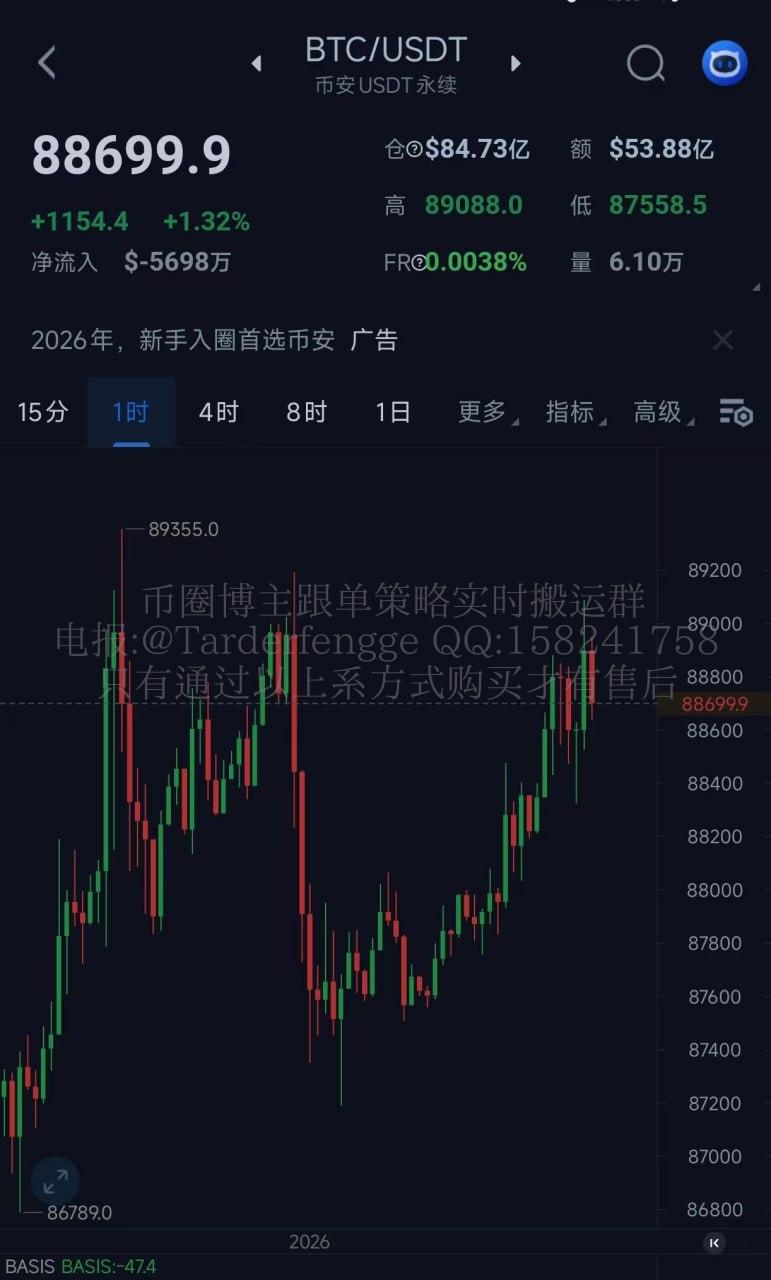Screen dimensions: 771x1280
Task: Choose the 8时 interval
Action: pos(306,411)
